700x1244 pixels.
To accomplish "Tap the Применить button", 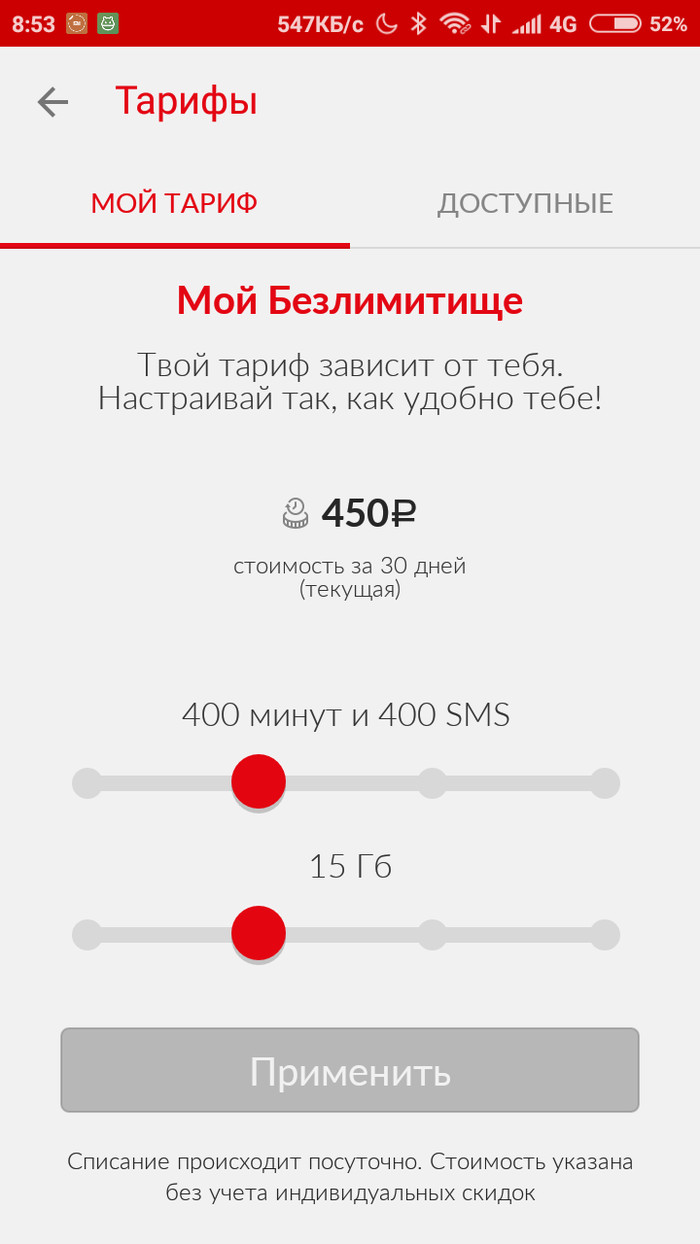I will click(x=350, y=1071).
